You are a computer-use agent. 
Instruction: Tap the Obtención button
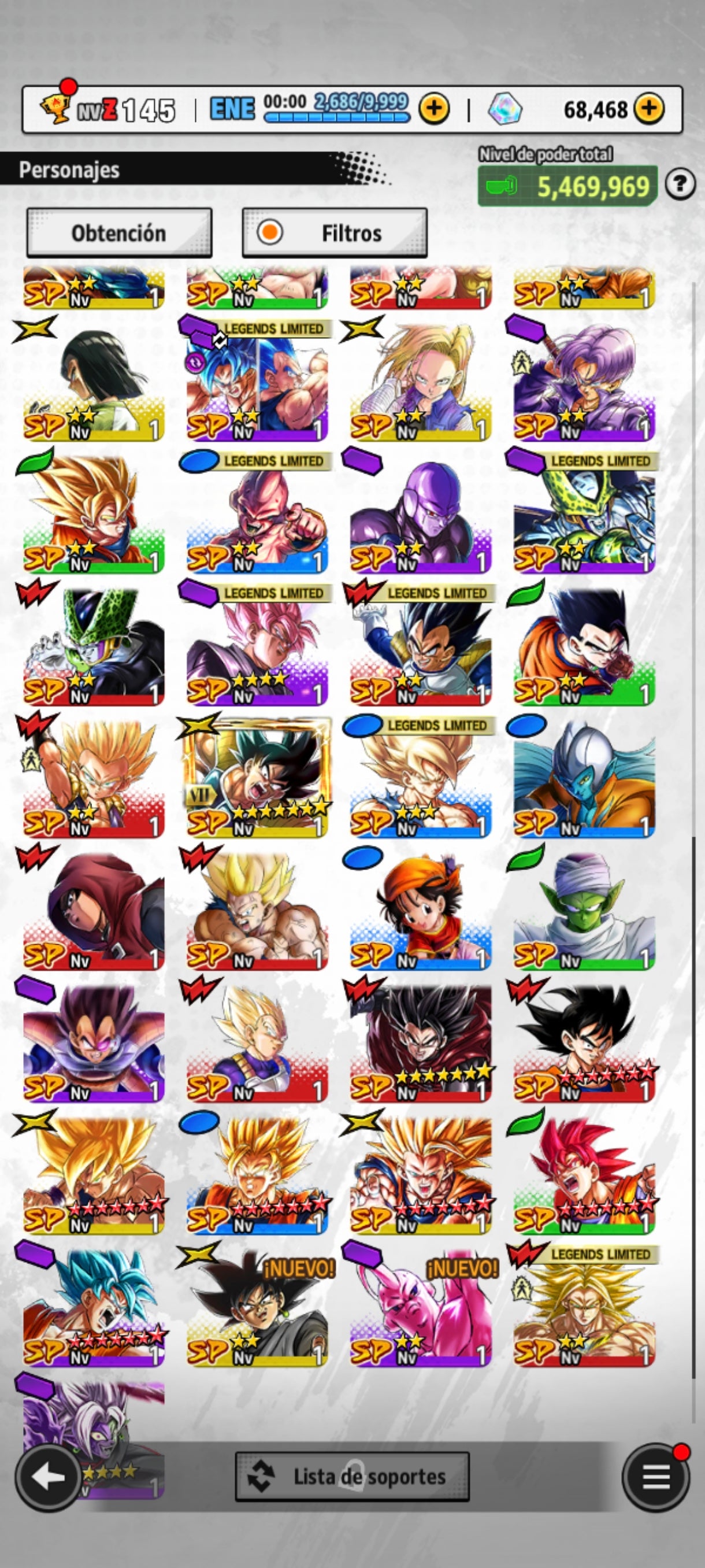tap(119, 233)
